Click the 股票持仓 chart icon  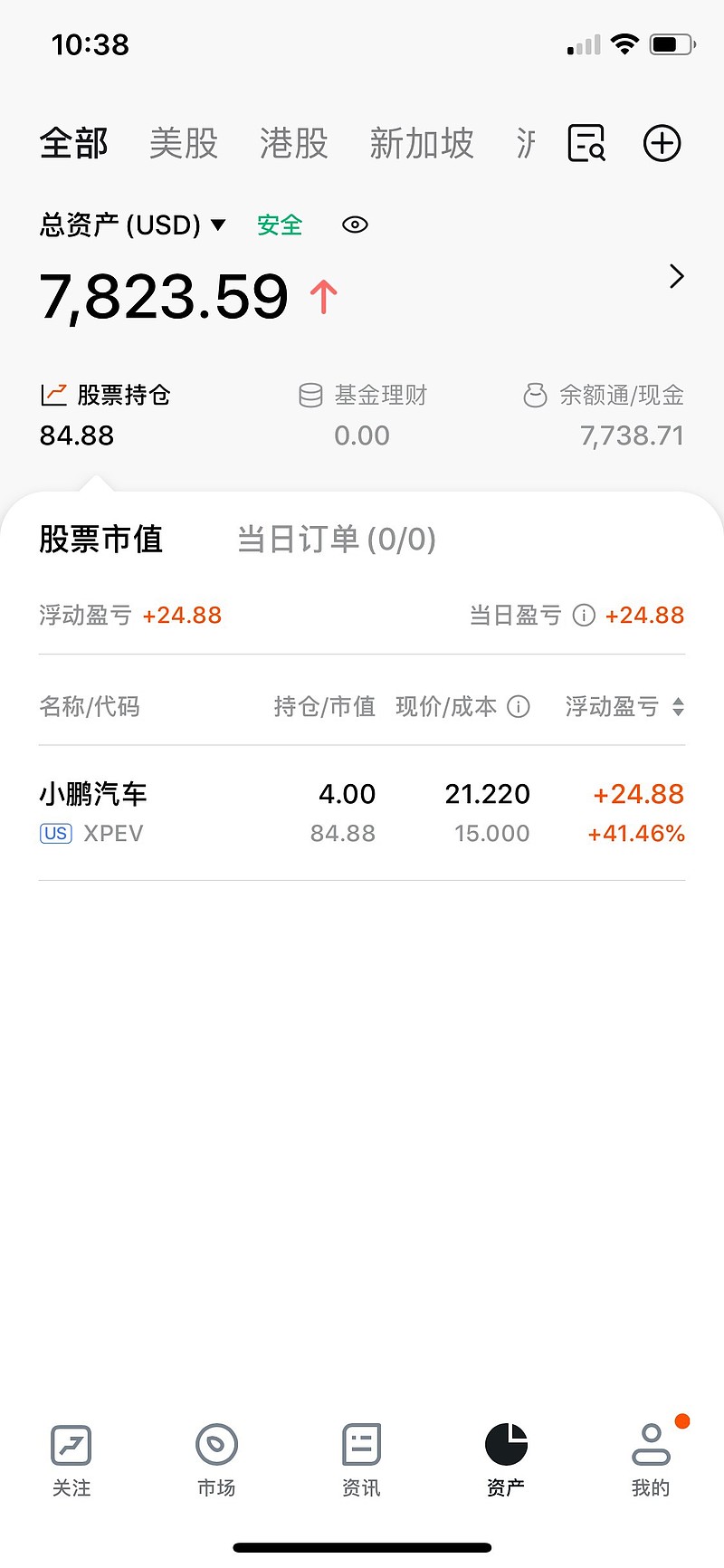52,395
